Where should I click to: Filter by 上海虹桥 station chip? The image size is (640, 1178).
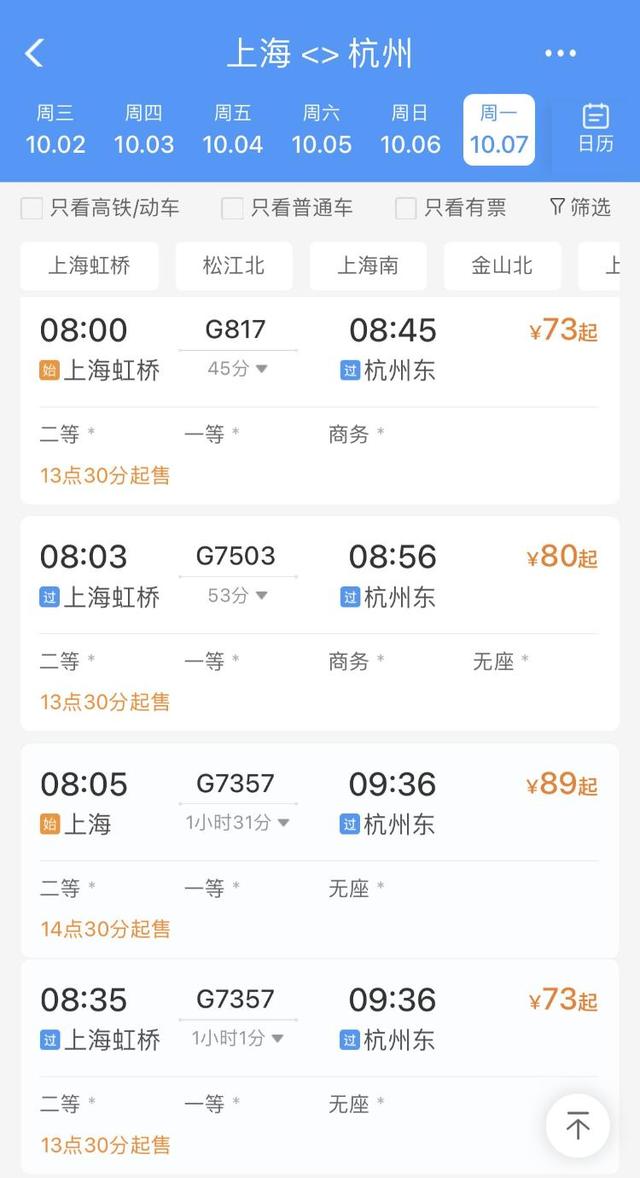(x=89, y=266)
